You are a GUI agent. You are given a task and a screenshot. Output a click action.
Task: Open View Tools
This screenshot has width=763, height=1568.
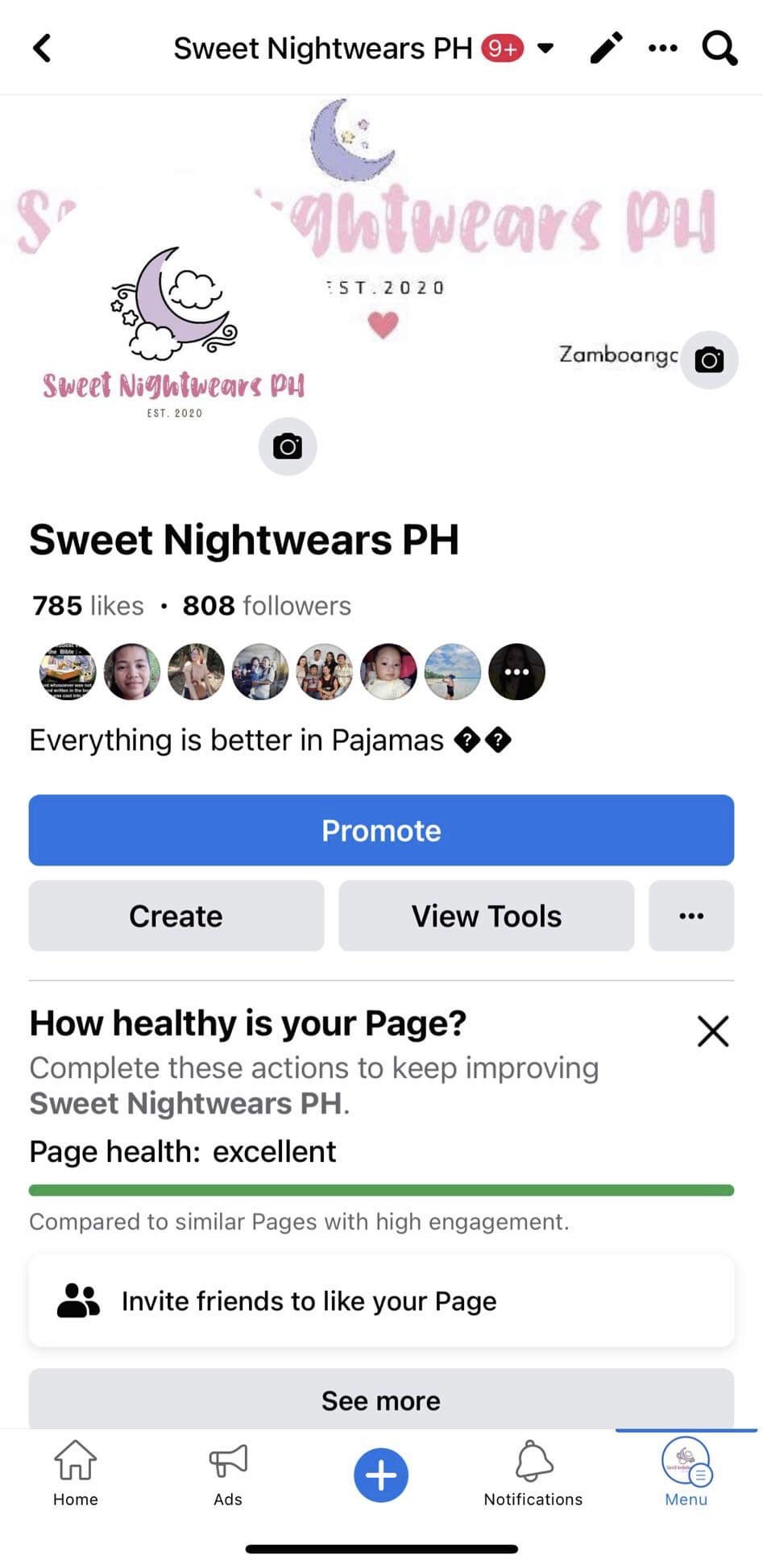coord(486,916)
